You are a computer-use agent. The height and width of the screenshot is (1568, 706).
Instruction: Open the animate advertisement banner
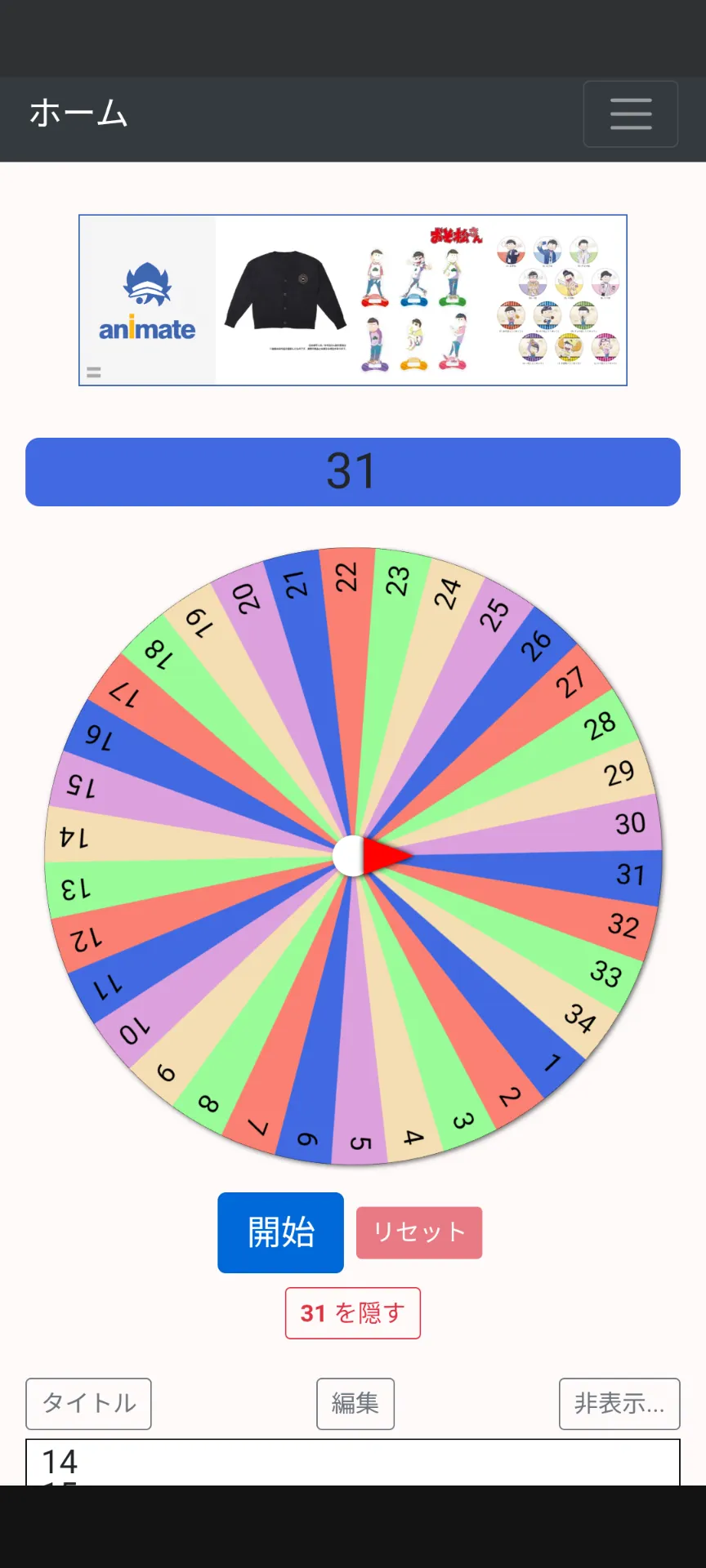[353, 300]
